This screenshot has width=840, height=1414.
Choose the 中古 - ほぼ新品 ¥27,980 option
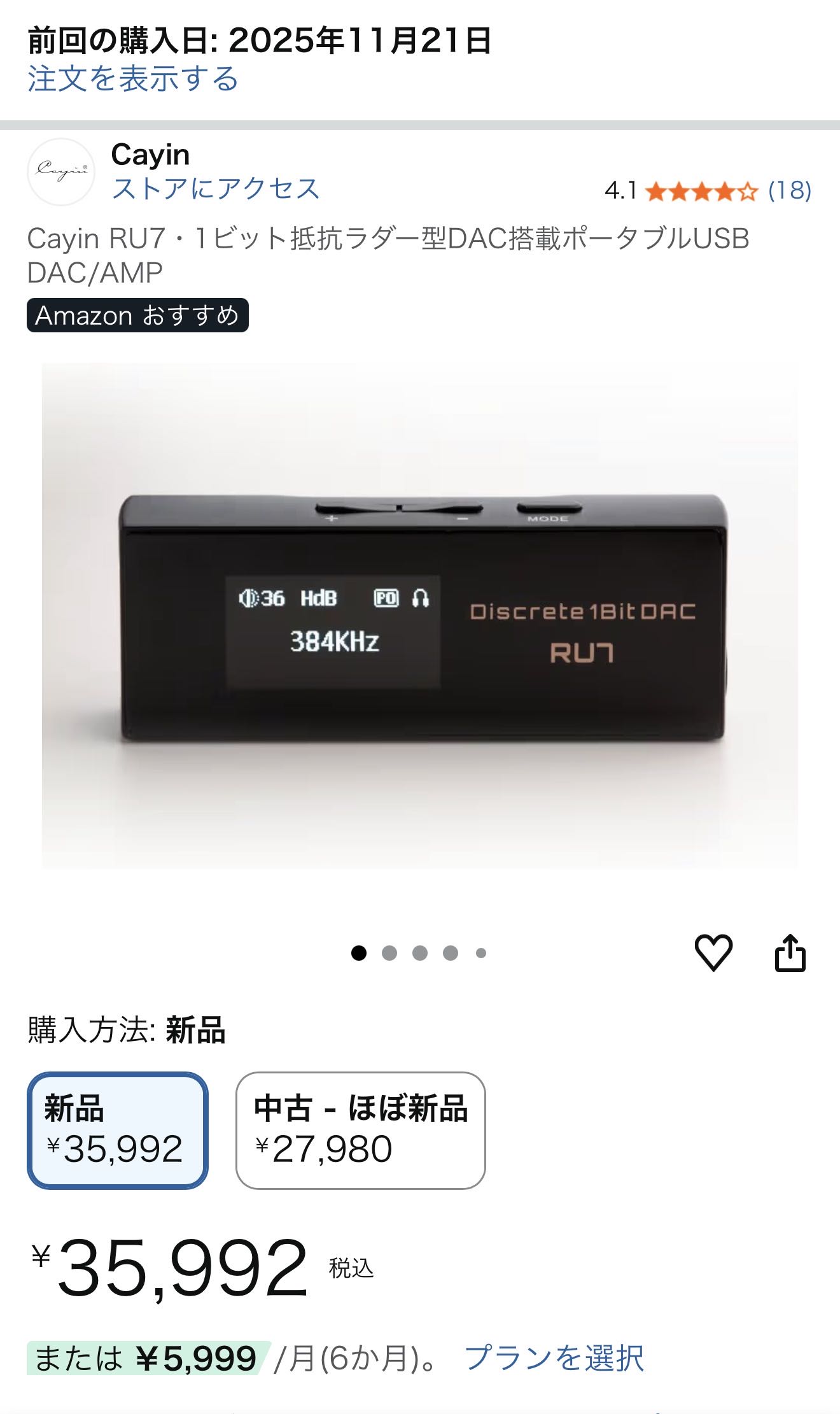360,1130
